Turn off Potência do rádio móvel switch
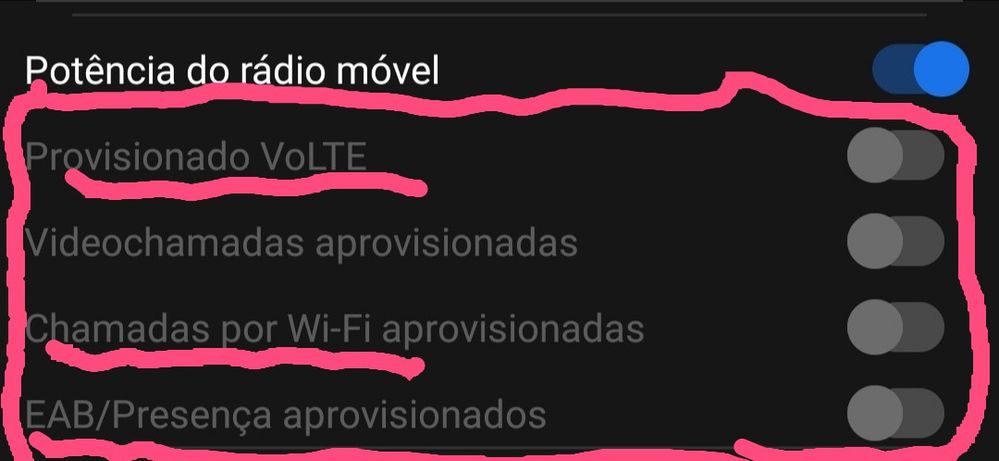 (x=920, y=69)
